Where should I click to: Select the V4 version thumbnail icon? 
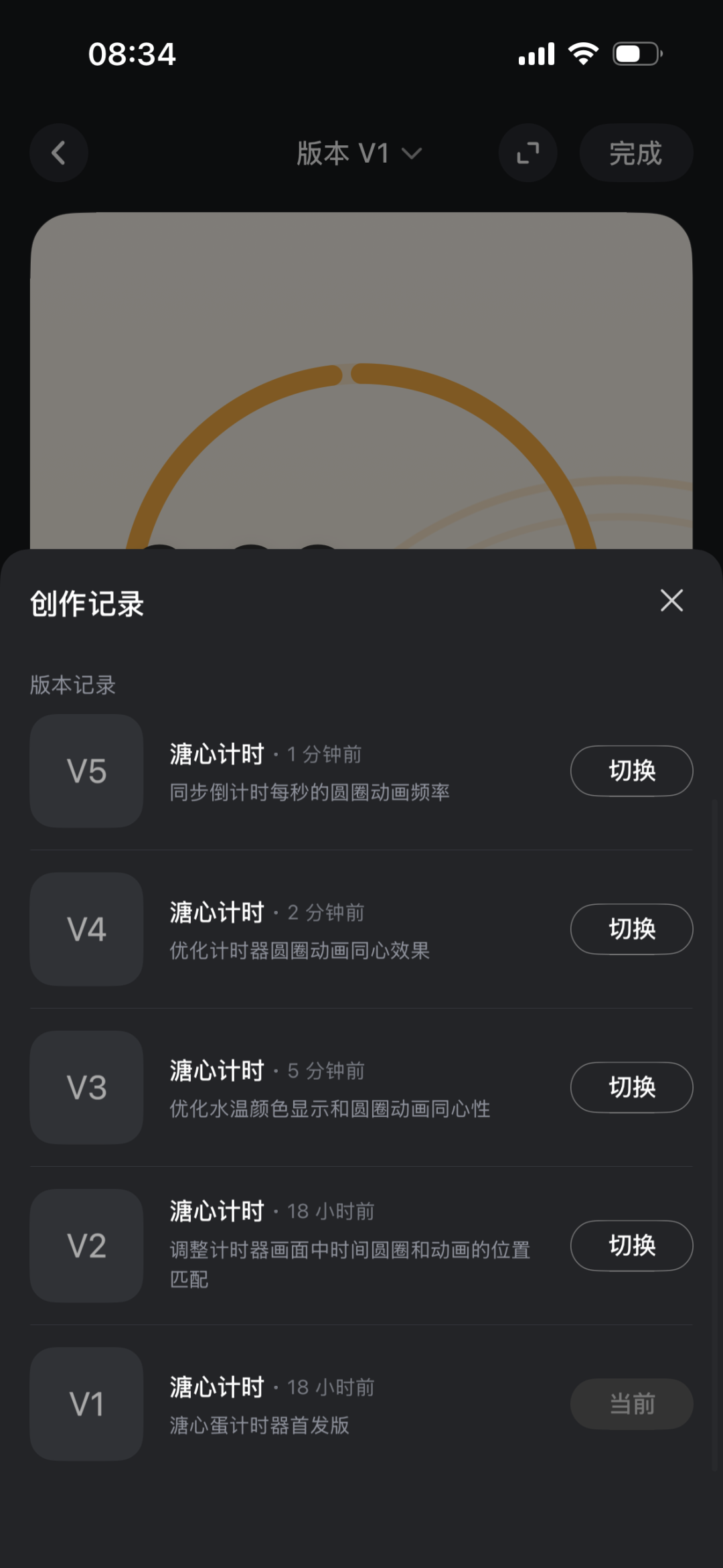pyautogui.click(x=86, y=930)
